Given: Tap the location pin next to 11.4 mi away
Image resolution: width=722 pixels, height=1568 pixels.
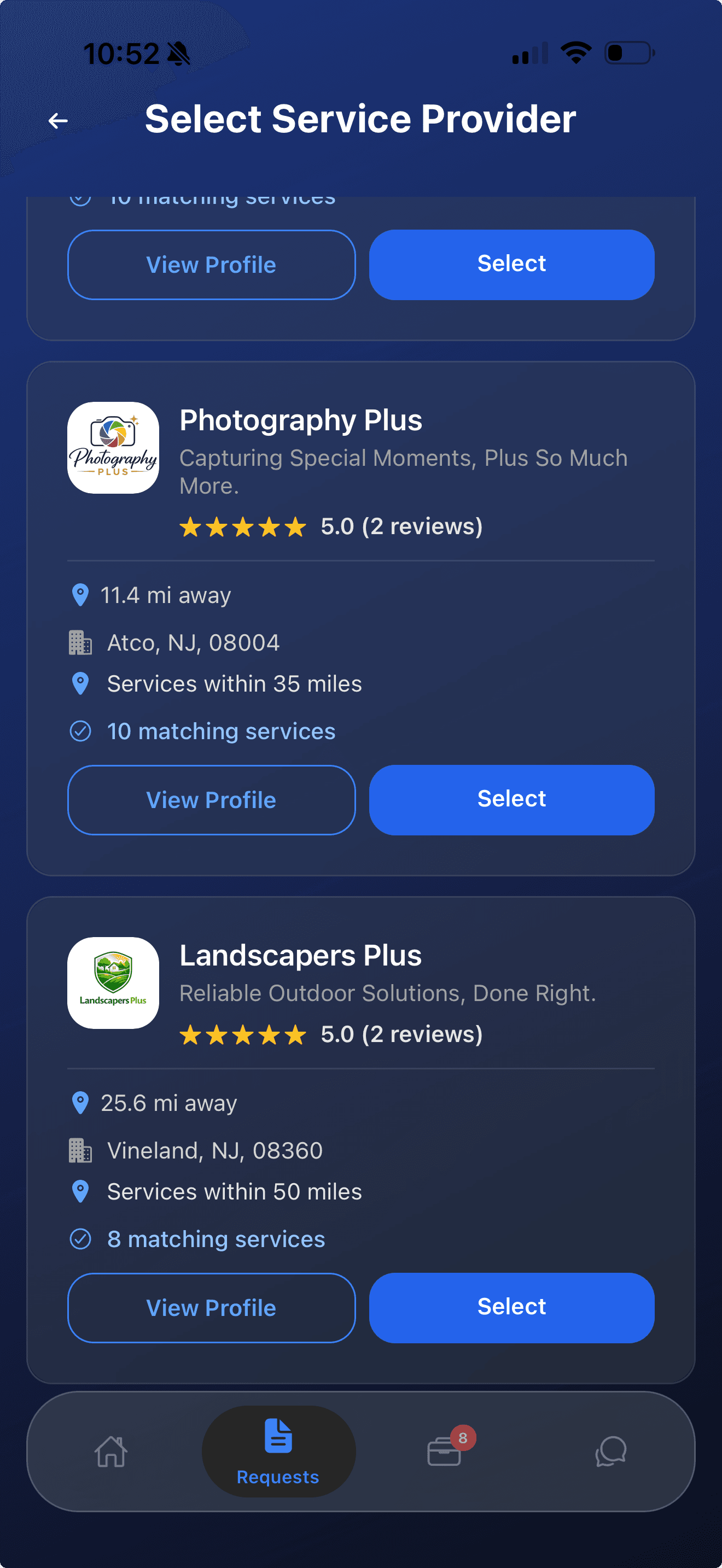Looking at the screenshot, I should coord(80,595).
